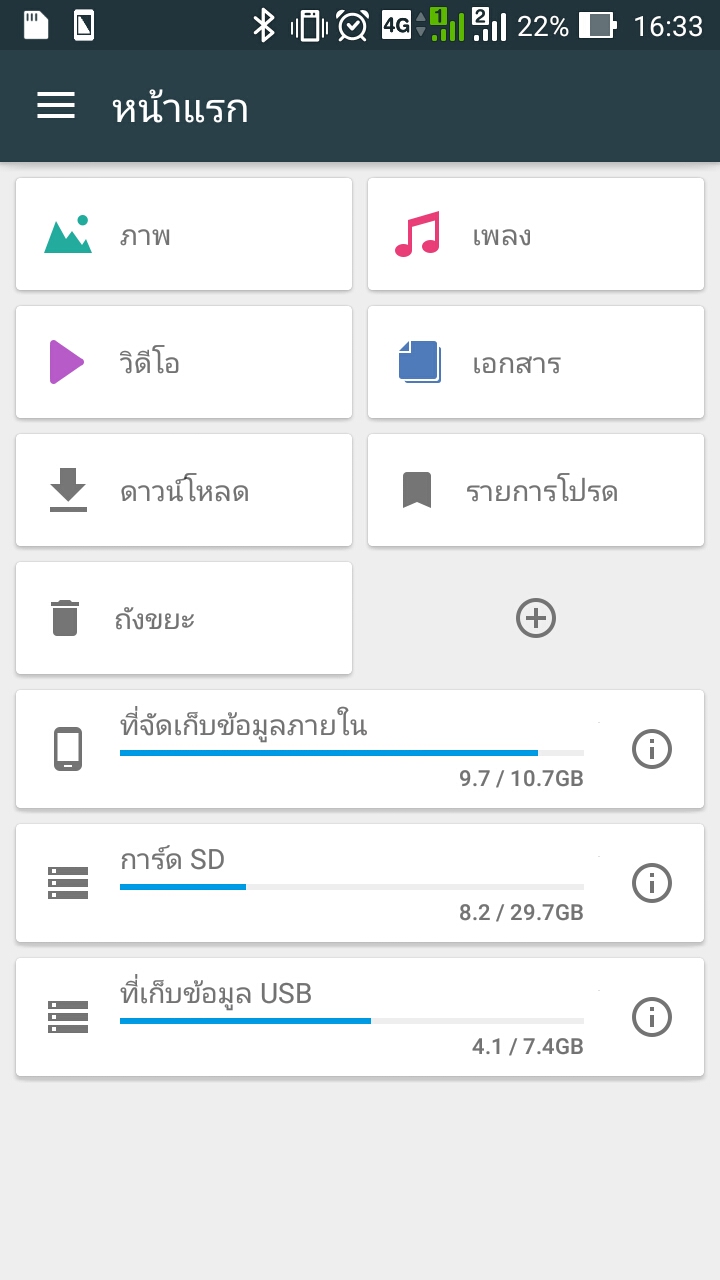The height and width of the screenshot is (1280, 720).
Task: Open the ภาพ (Images) category
Action: (184, 234)
